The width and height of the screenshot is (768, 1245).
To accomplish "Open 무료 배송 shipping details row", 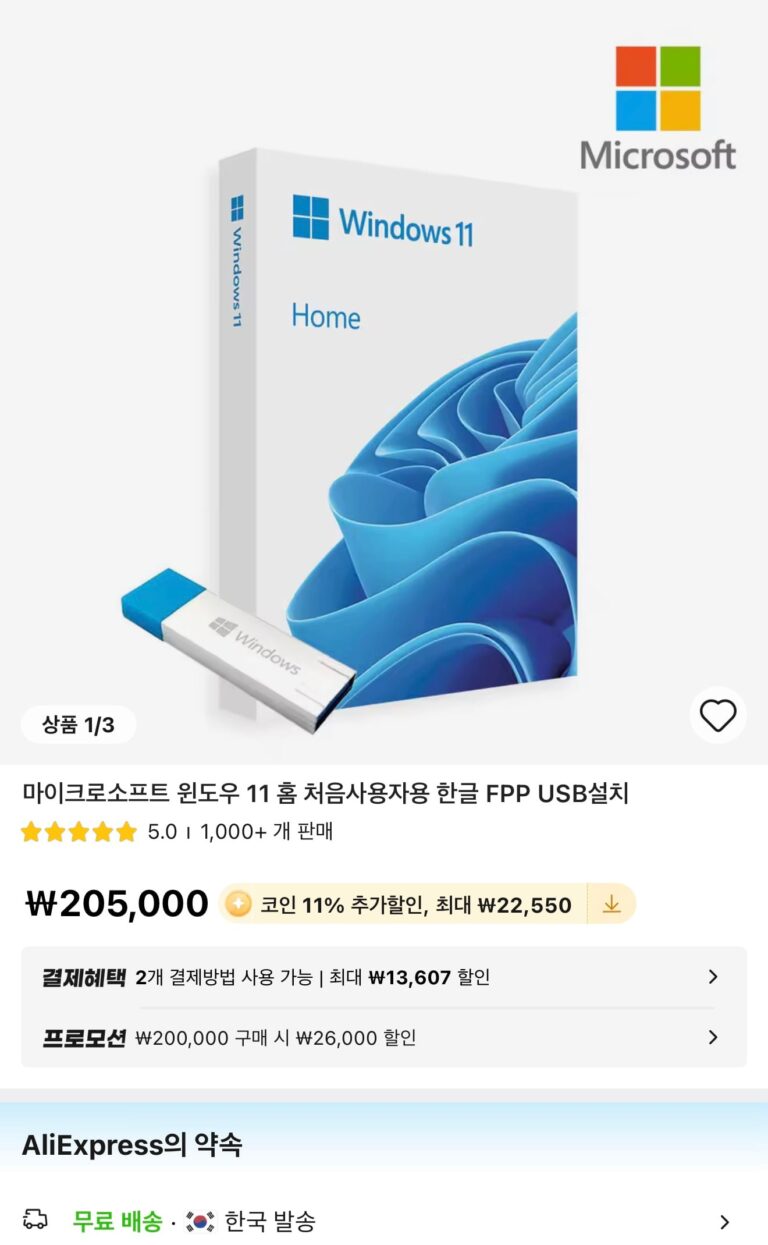I will [x=384, y=1221].
